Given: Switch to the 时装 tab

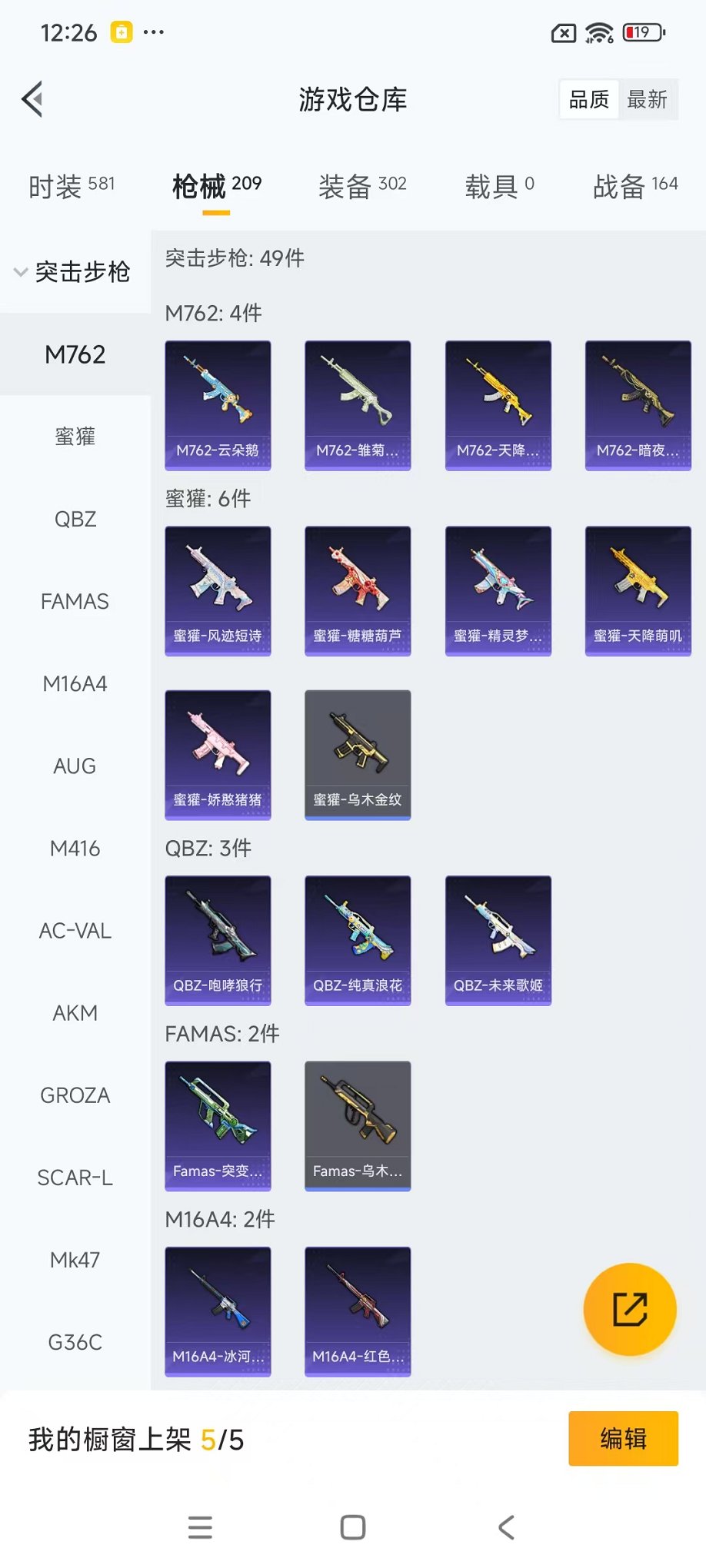Looking at the screenshot, I should [72, 186].
